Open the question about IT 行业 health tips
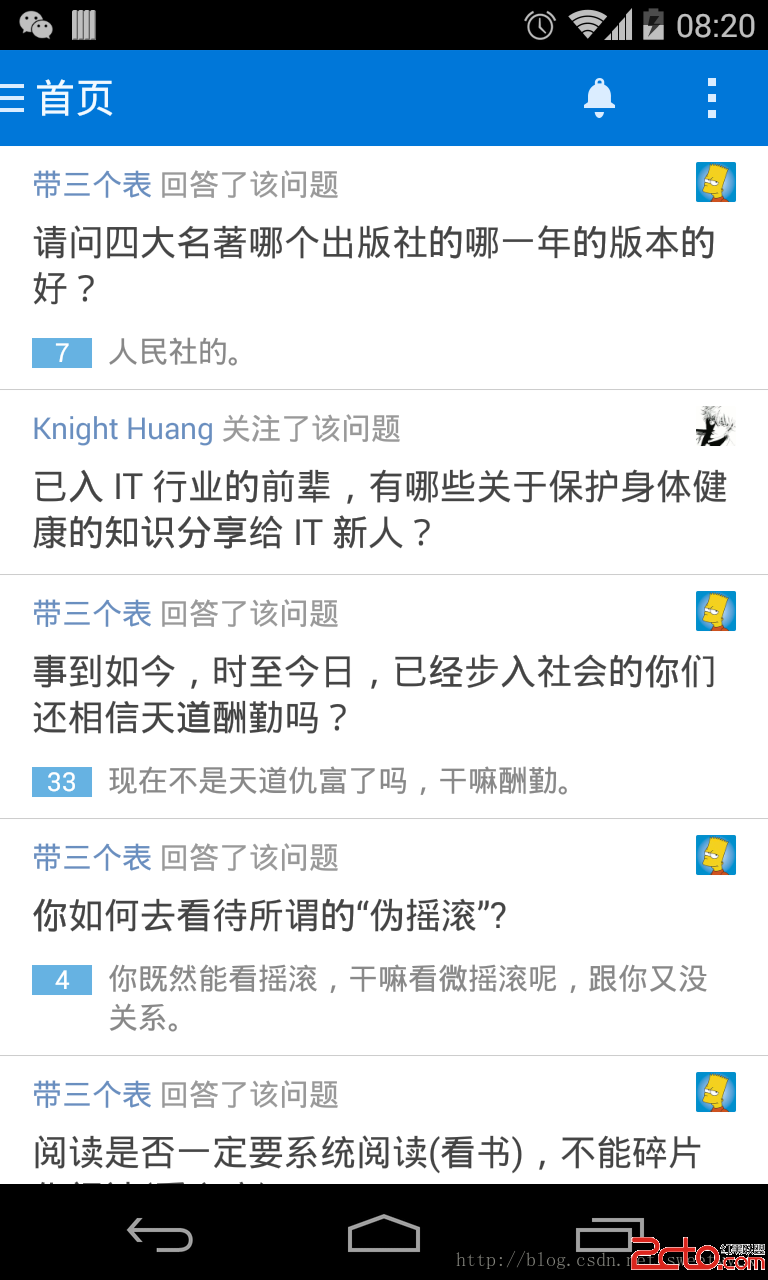 (380, 509)
